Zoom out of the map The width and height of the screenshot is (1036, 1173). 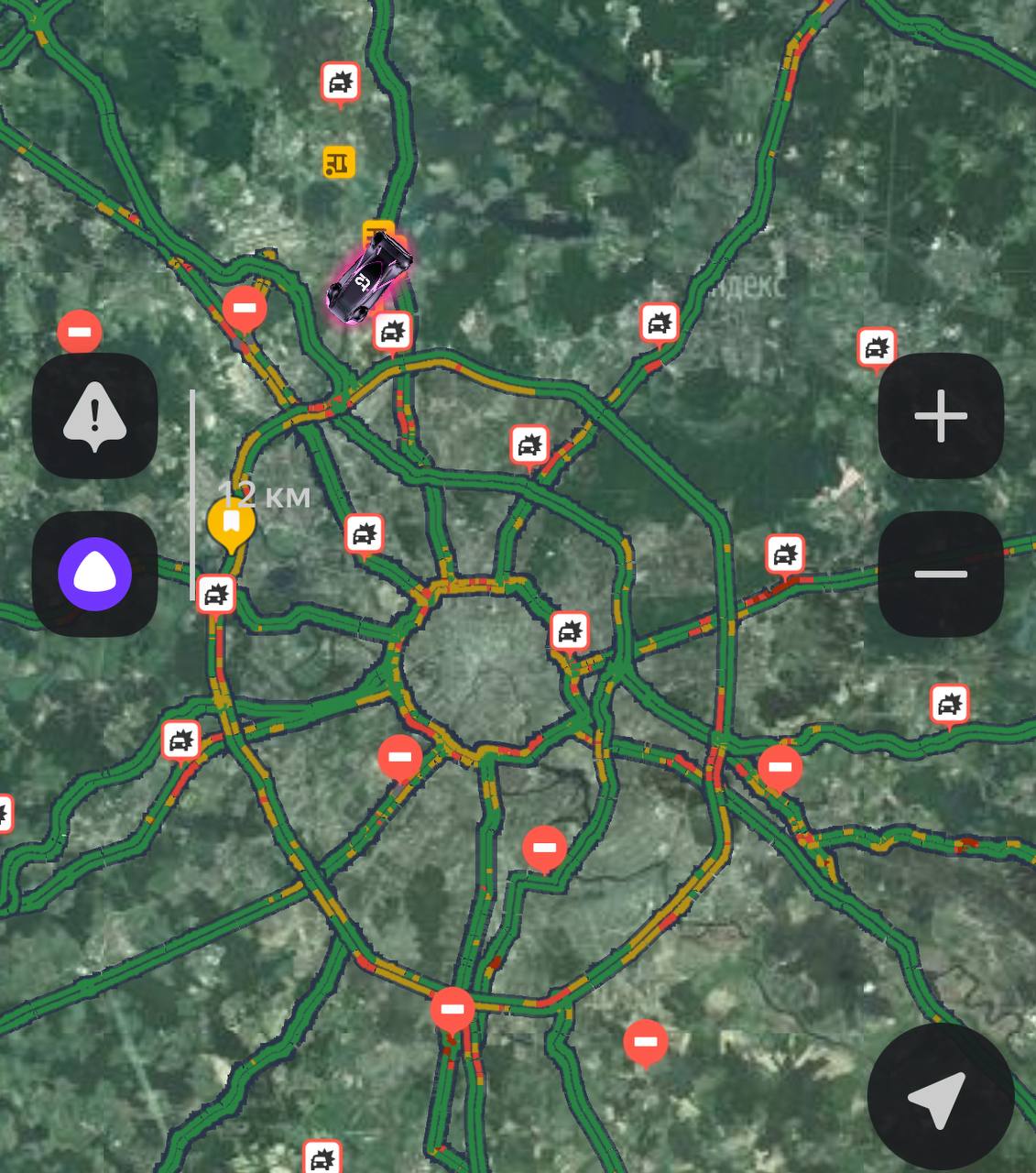pyautogui.click(x=941, y=575)
